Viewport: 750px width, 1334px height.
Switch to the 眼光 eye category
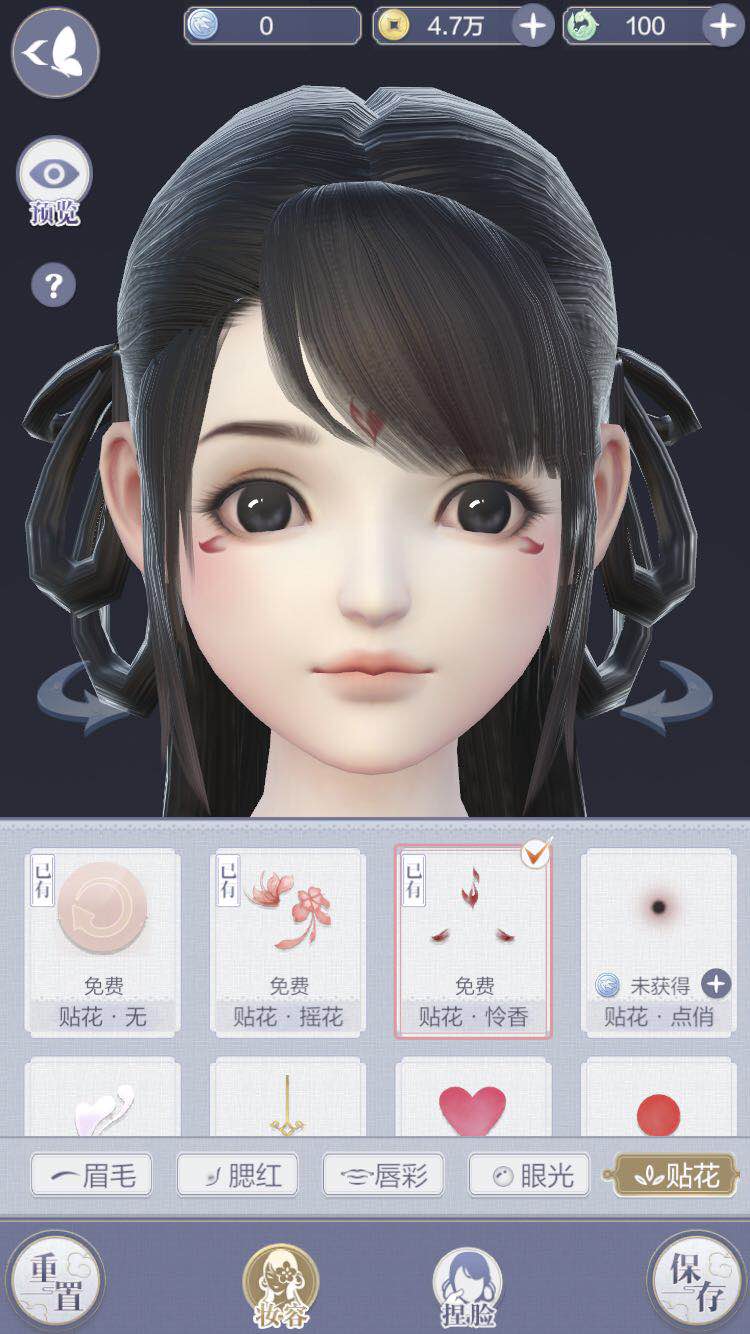click(531, 1176)
